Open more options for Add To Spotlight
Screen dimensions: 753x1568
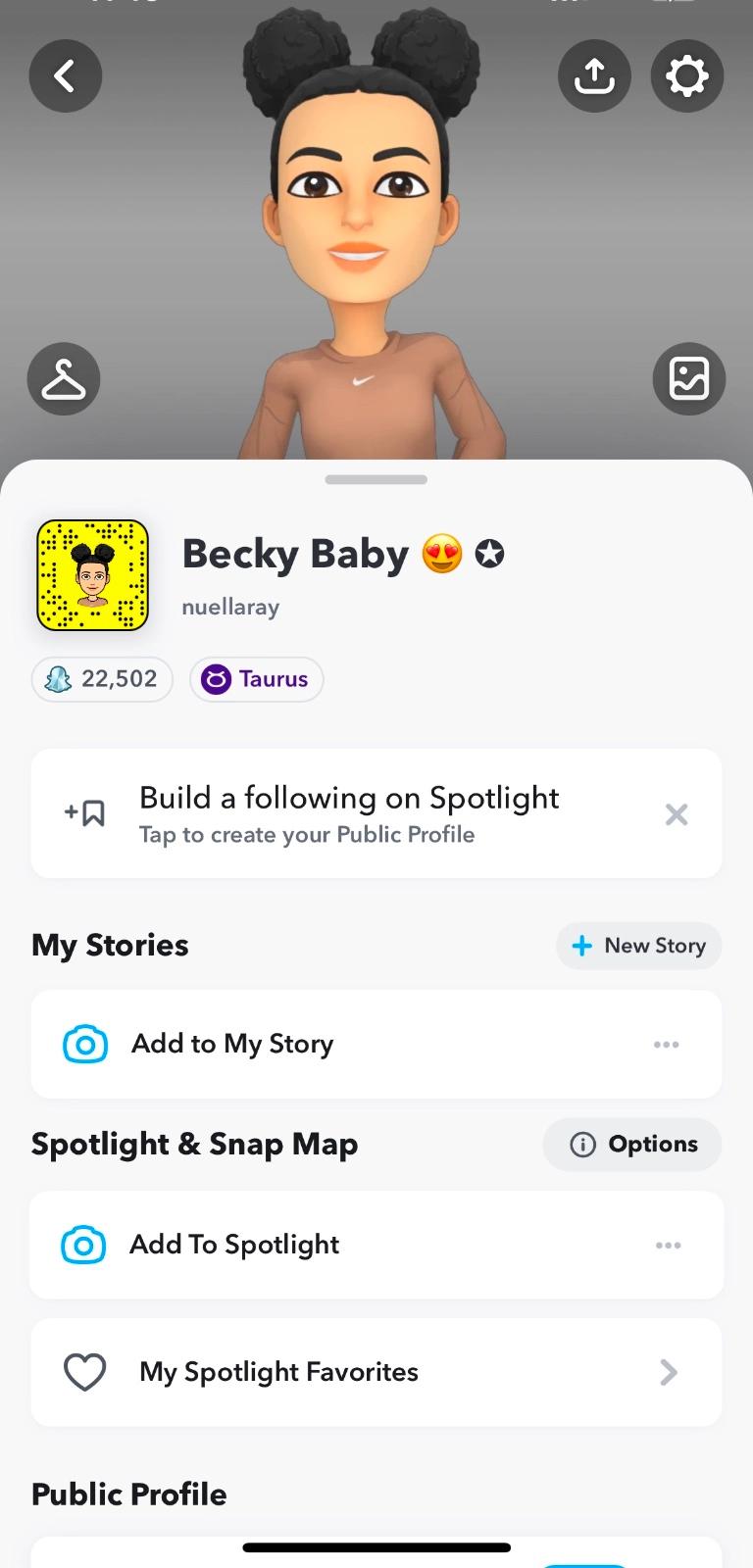click(x=668, y=1246)
